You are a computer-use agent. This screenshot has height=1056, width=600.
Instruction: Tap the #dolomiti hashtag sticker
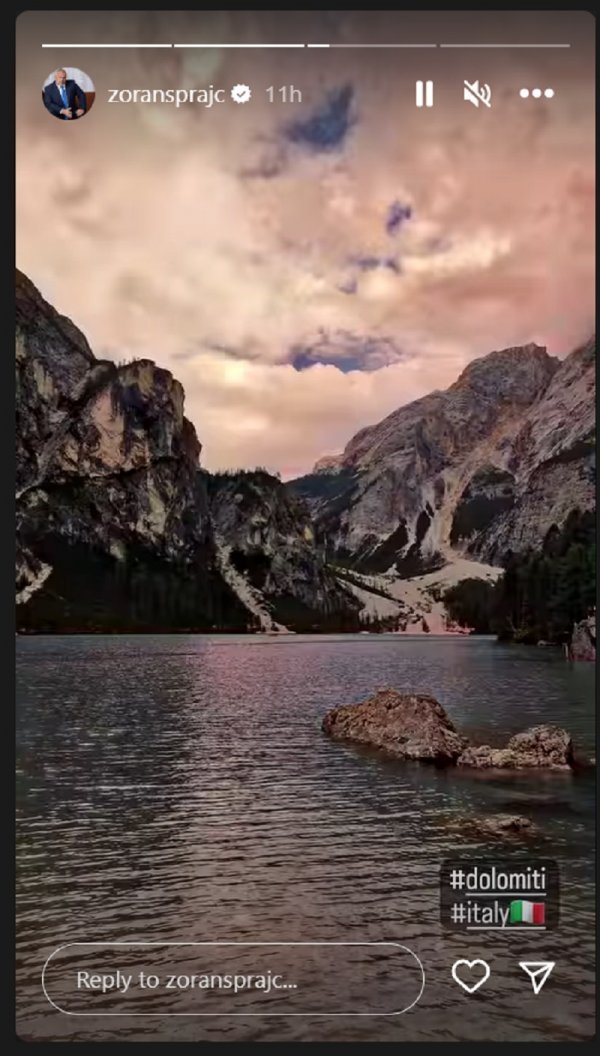(498, 880)
